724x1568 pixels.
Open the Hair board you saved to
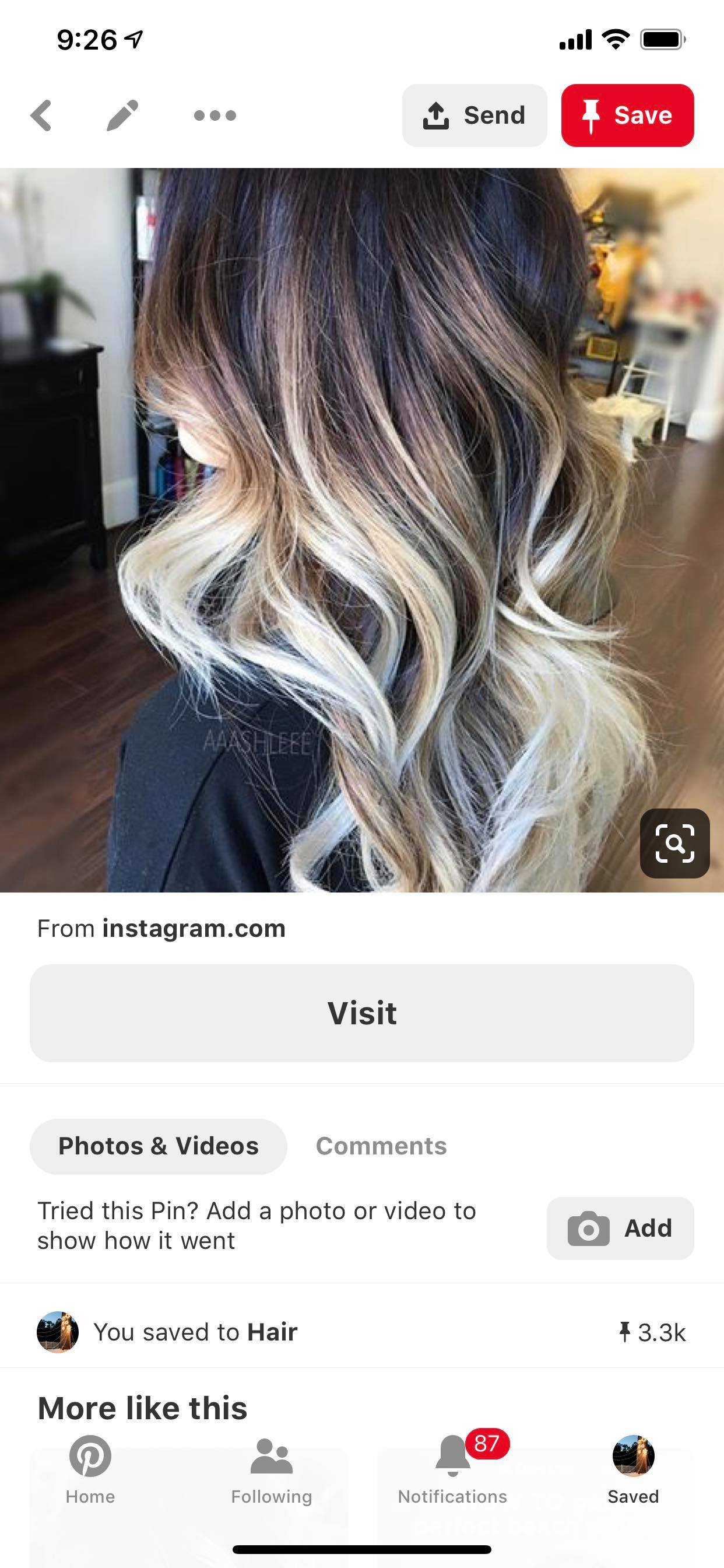(272, 1332)
